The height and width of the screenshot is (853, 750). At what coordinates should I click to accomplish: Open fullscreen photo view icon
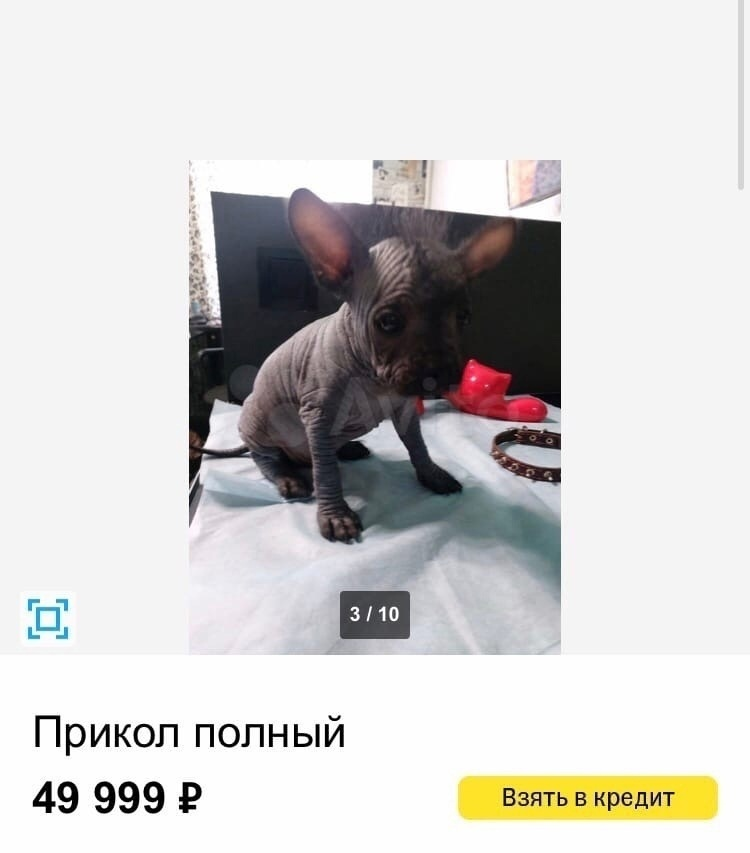click(x=47, y=618)
